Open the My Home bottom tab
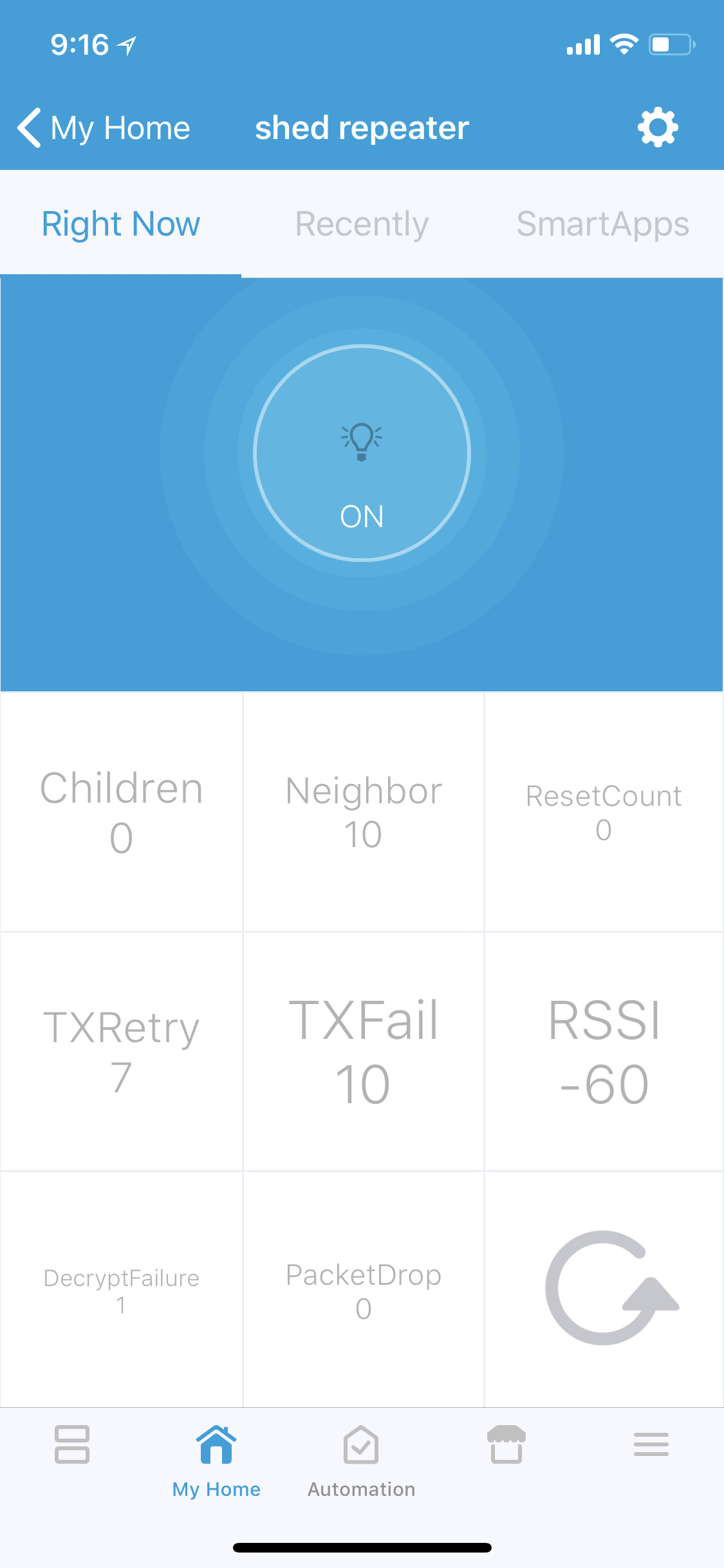Viewport: 724px width, 1568px height. 216,1457
